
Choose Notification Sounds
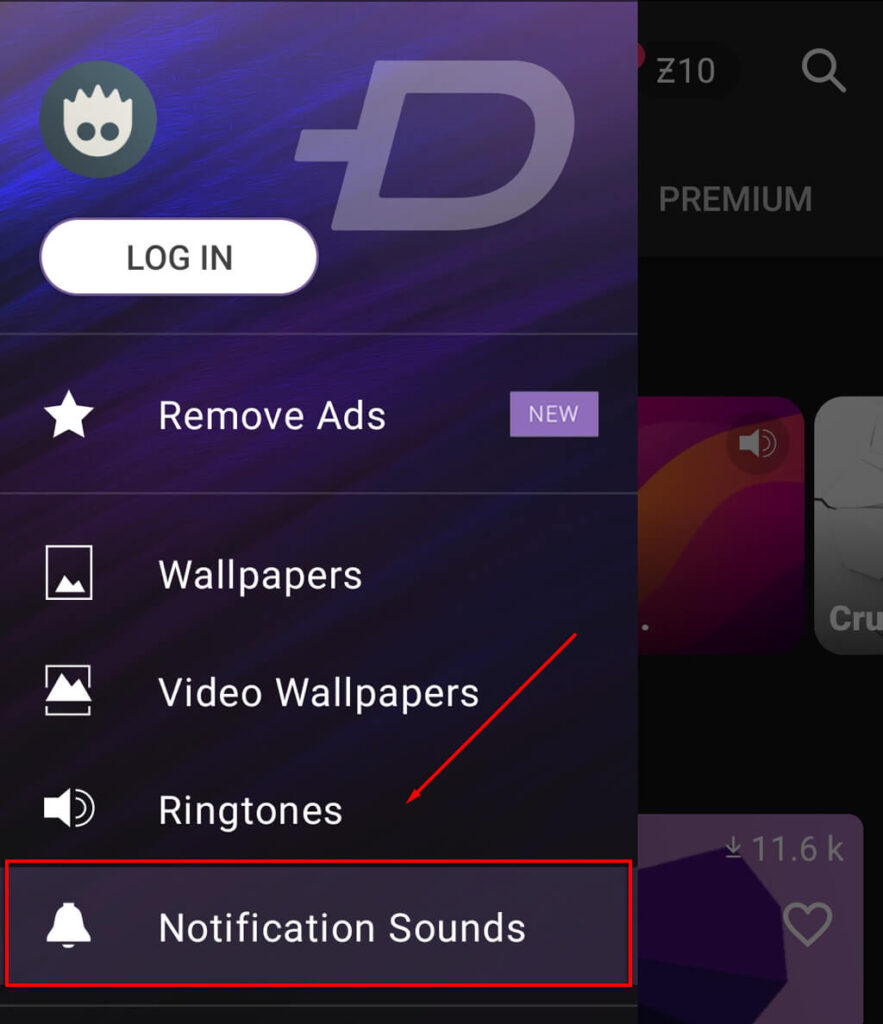(341, 927)
